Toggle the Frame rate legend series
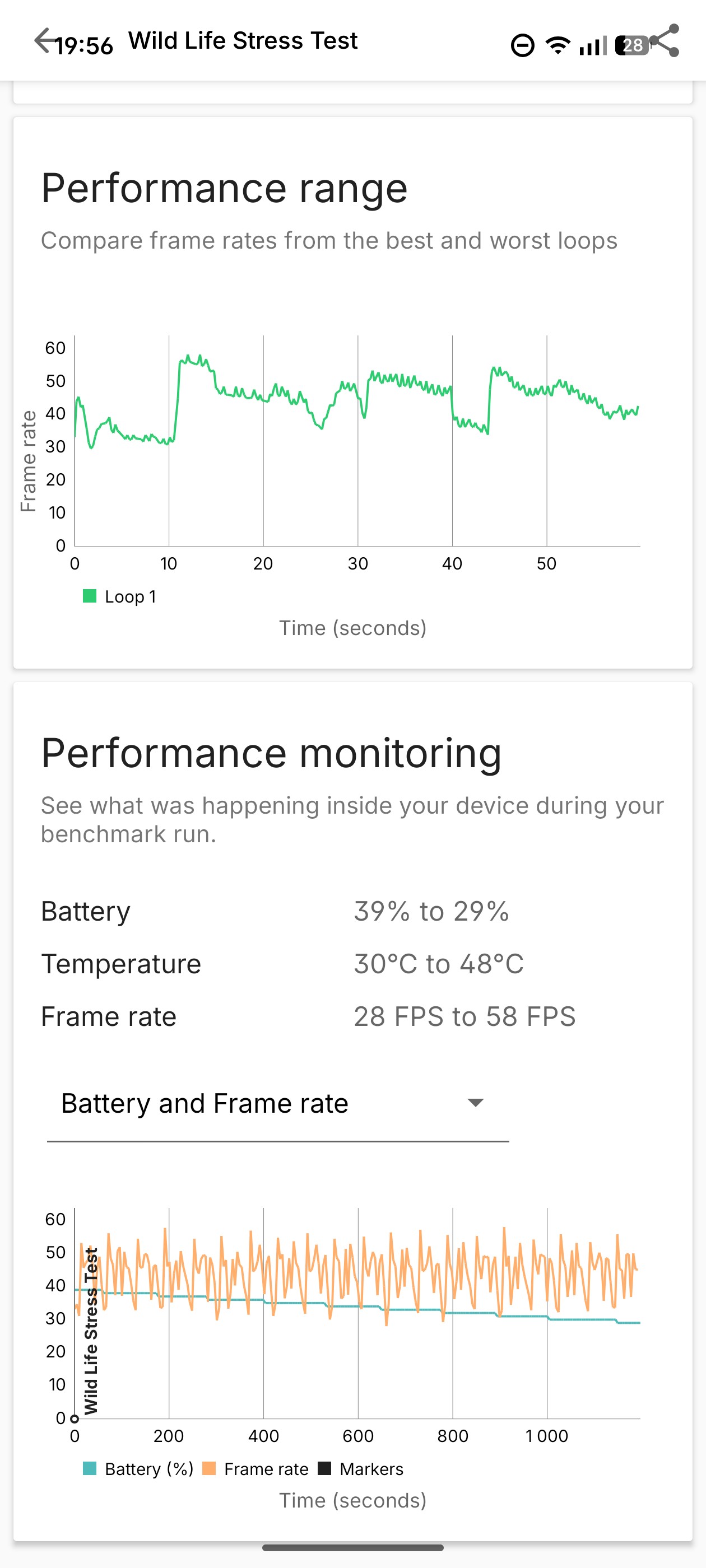This screenshot has height=1568, width=706. coord(256,1469)
